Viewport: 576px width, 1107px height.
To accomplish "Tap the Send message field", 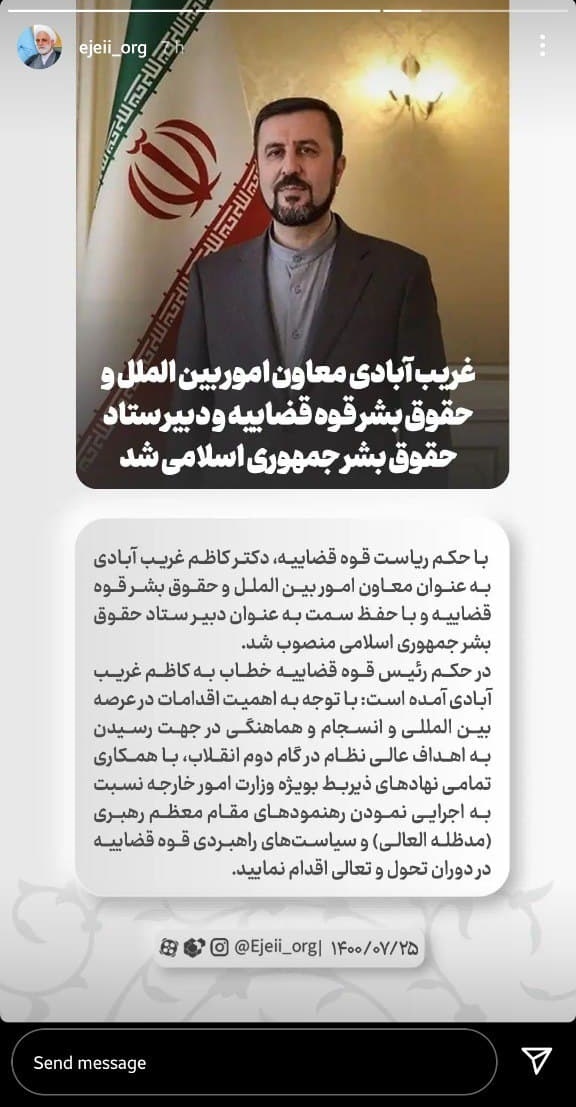I will tap(254, 1062).
